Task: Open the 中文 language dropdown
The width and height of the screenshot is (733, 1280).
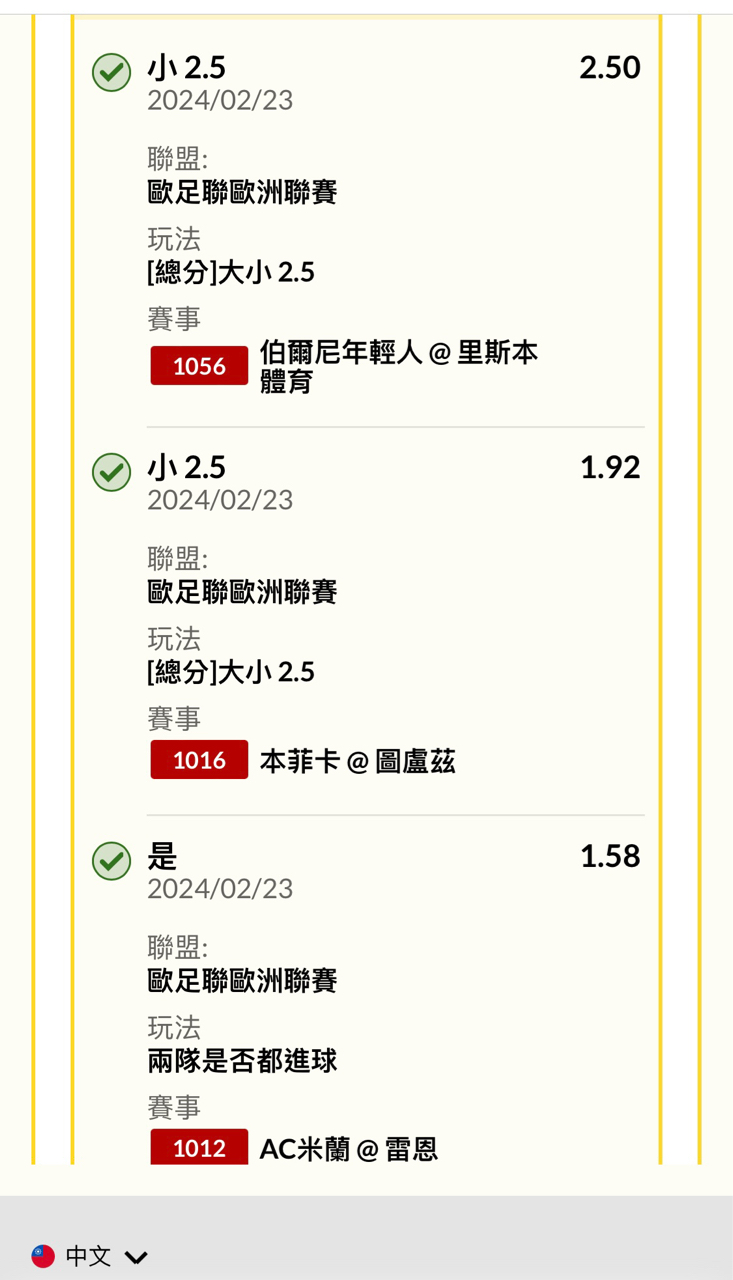Action: (89, 1256)
